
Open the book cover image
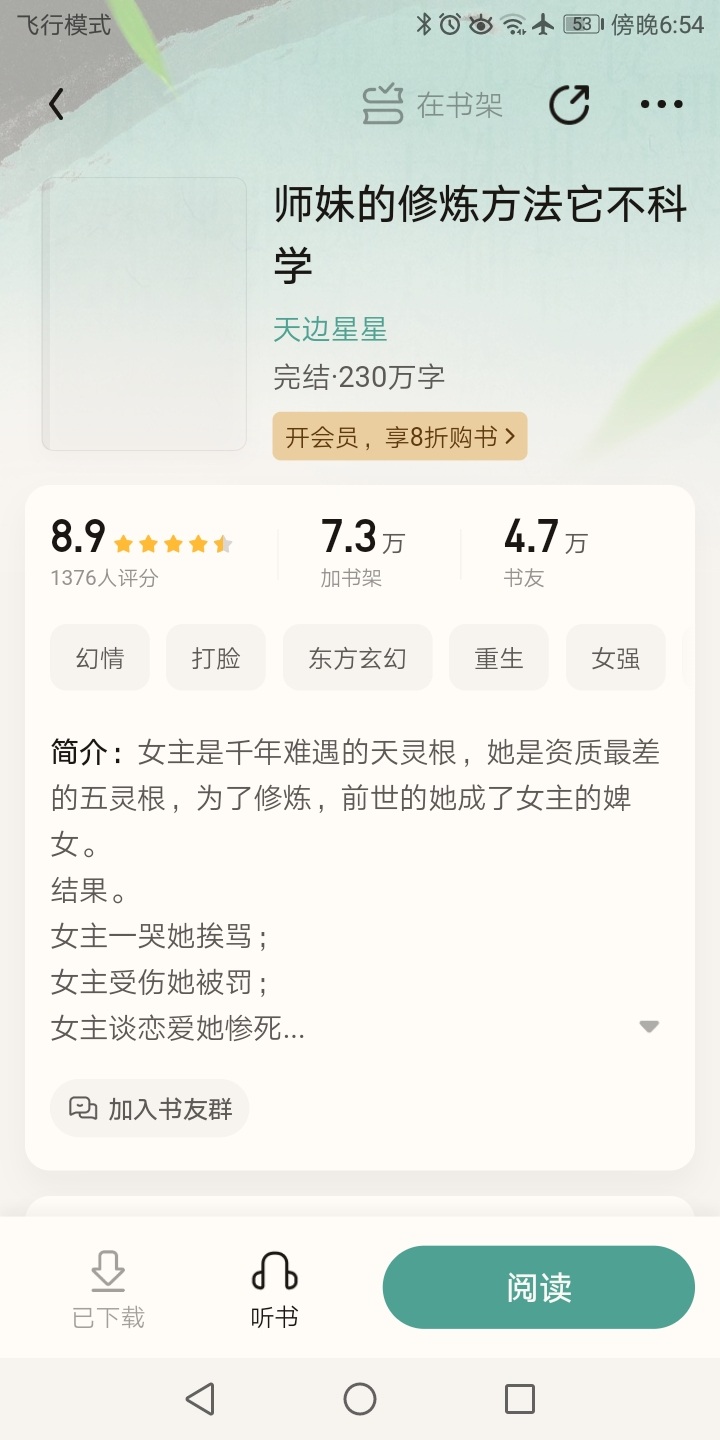pyautogui.click(x=144, y=314)
